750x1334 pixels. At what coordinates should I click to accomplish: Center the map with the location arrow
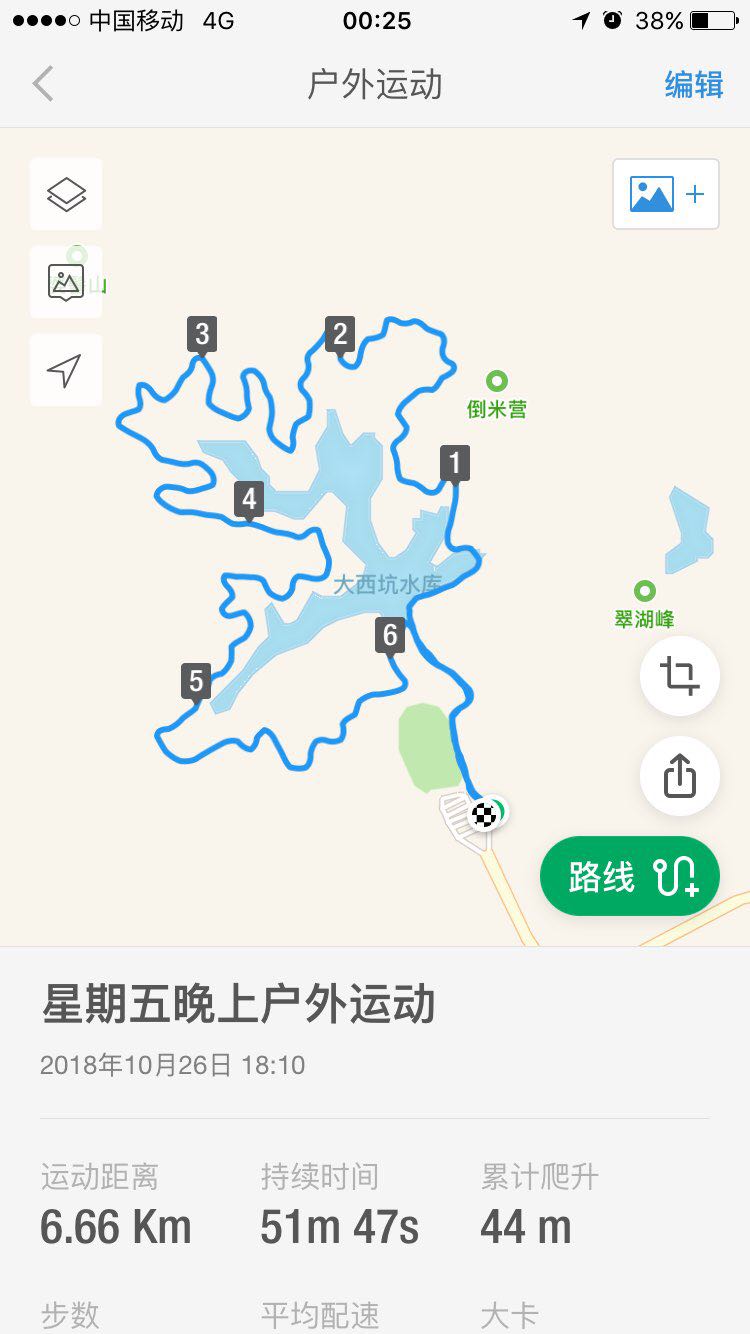66,370
